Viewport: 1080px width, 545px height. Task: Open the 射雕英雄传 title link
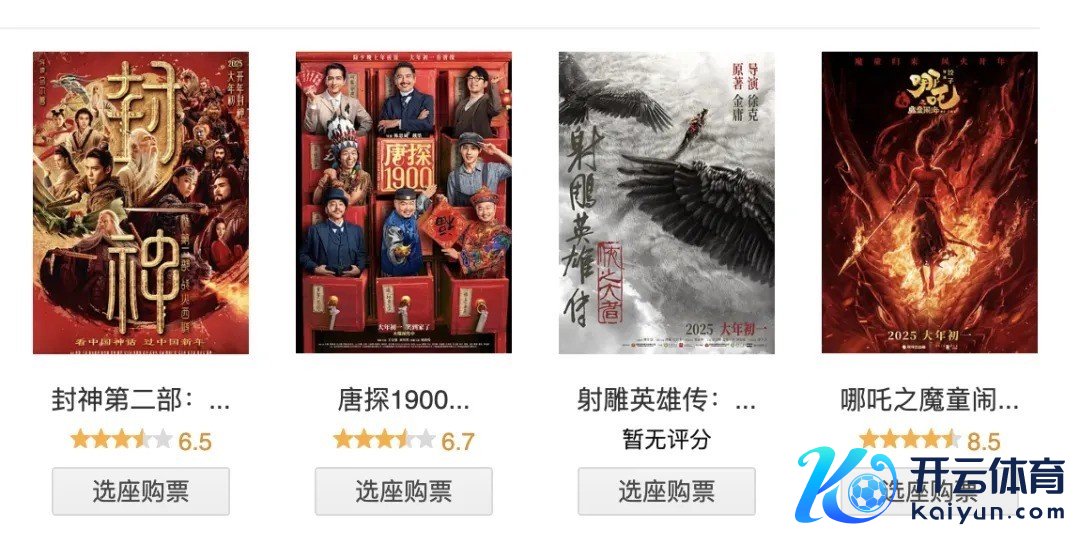pos(667,401)
